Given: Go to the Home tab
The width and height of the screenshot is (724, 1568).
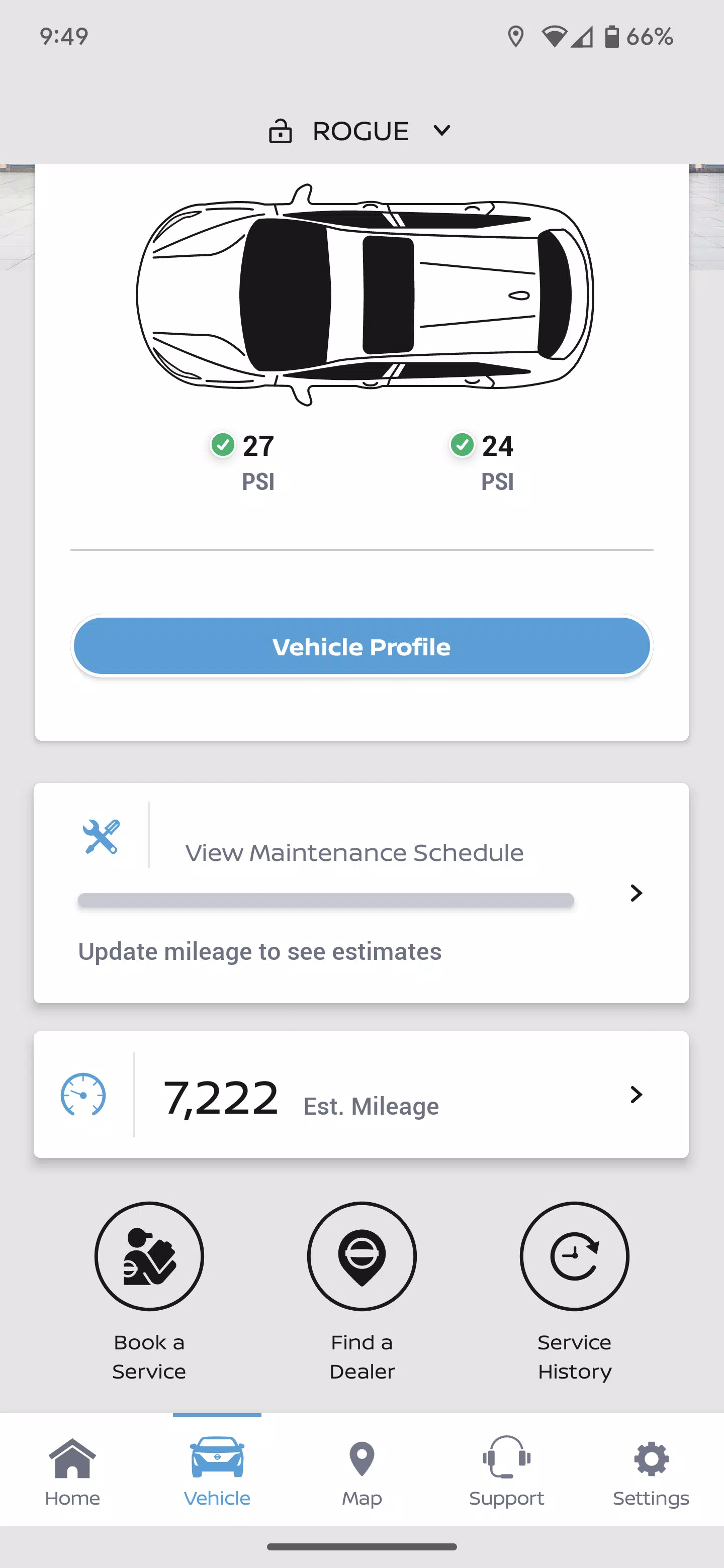Looking at the screenshot, I should (x=72, y=1471).
